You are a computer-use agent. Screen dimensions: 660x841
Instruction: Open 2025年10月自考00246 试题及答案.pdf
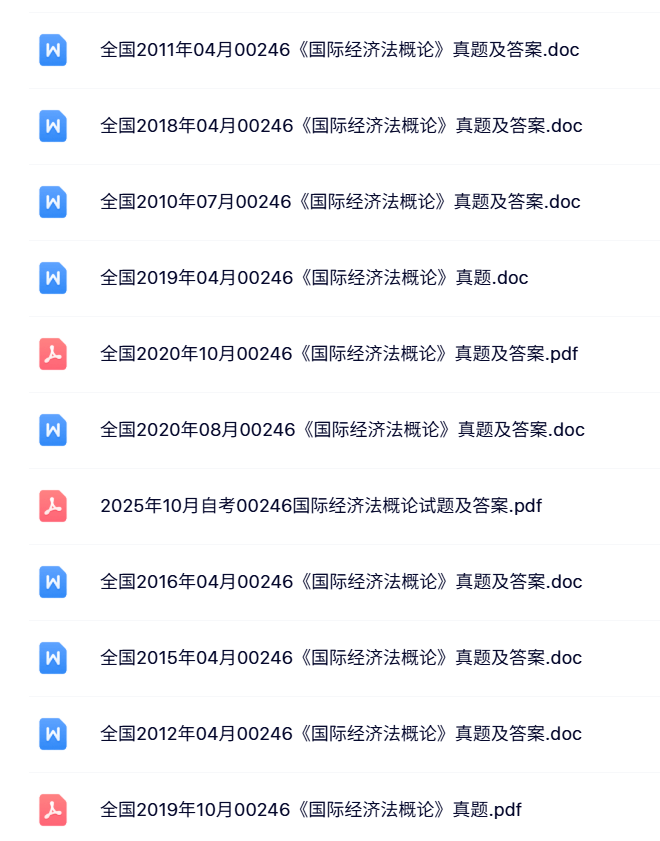tap(321, 506)
